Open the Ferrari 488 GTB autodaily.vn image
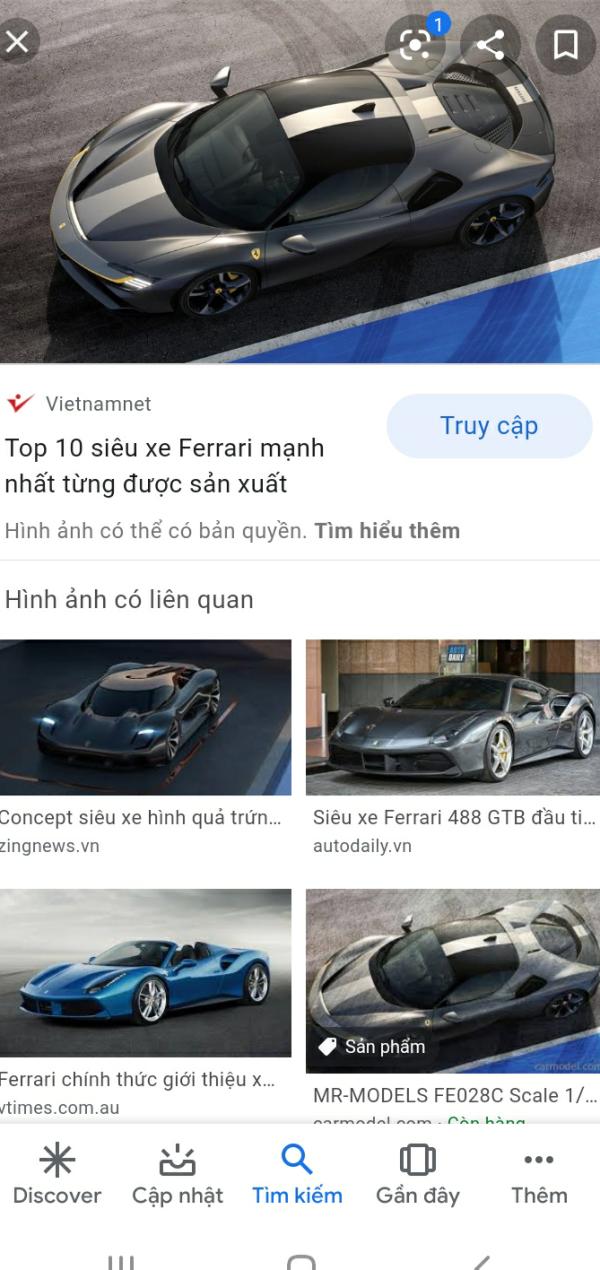 (453, 717)
